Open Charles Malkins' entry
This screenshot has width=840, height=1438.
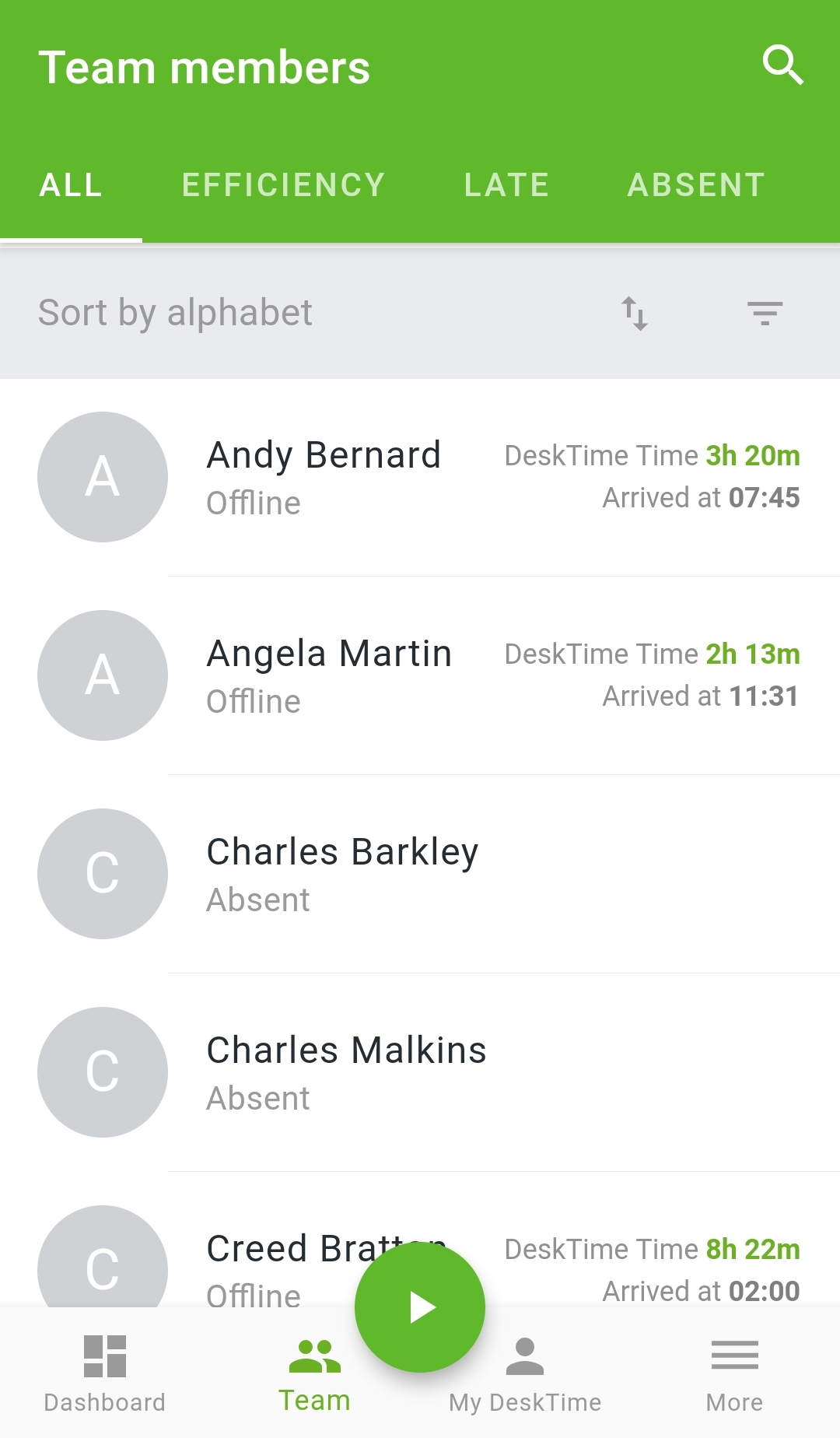[x=420, y=1072]
